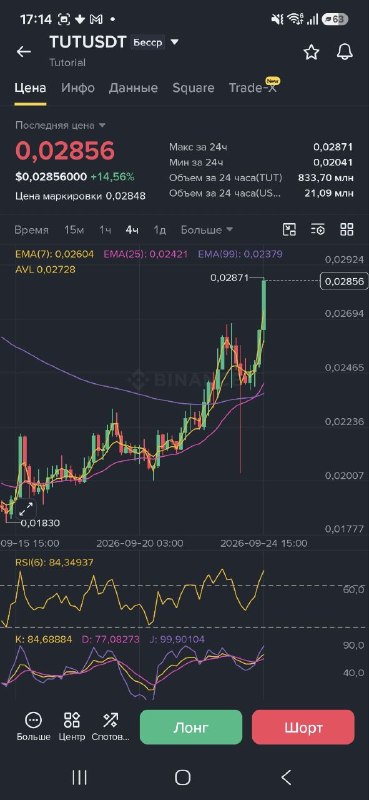Image resolution: width=369 pixels, height=800 pixels.
Task: Open the price alert bell
Action: pos(346,52)
